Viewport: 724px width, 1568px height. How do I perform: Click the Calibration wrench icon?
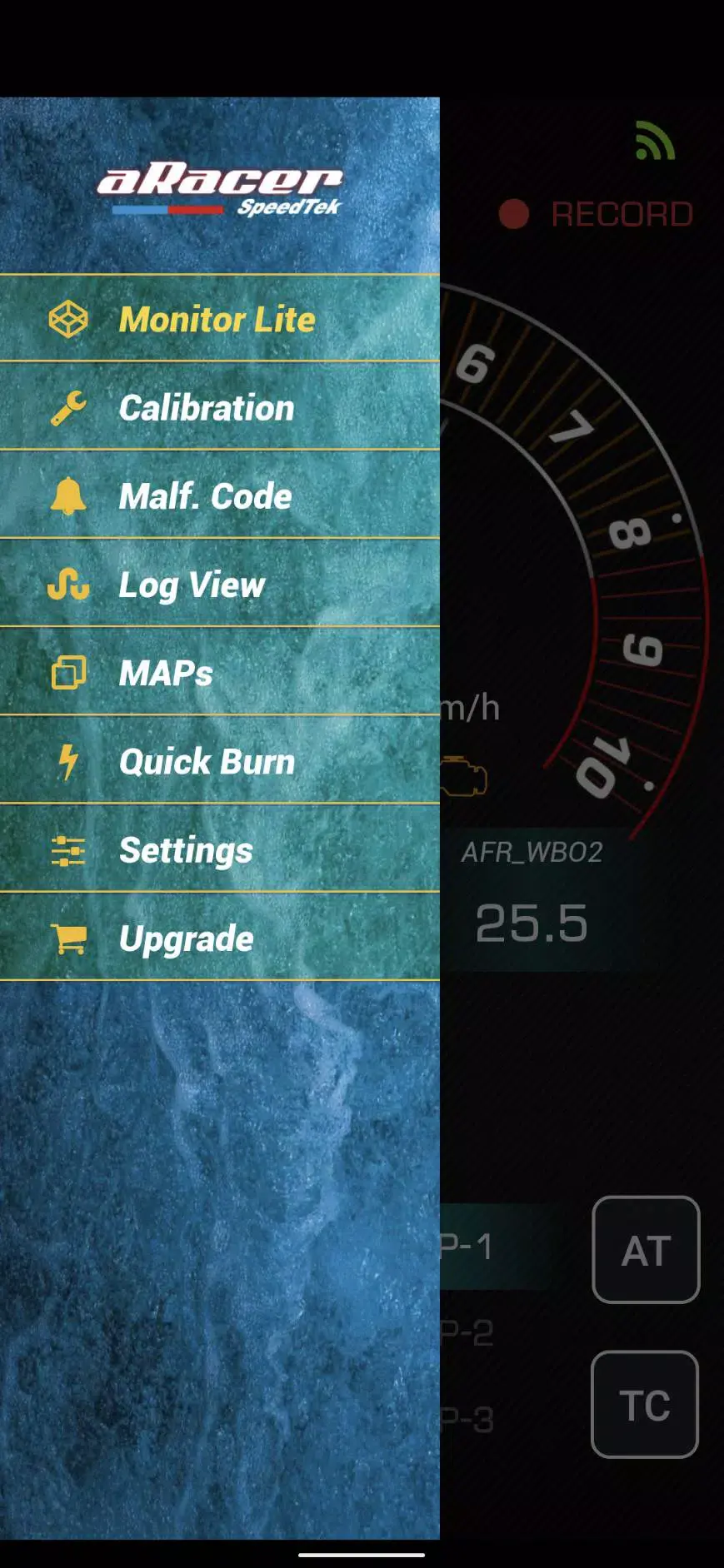click(70, 407)
